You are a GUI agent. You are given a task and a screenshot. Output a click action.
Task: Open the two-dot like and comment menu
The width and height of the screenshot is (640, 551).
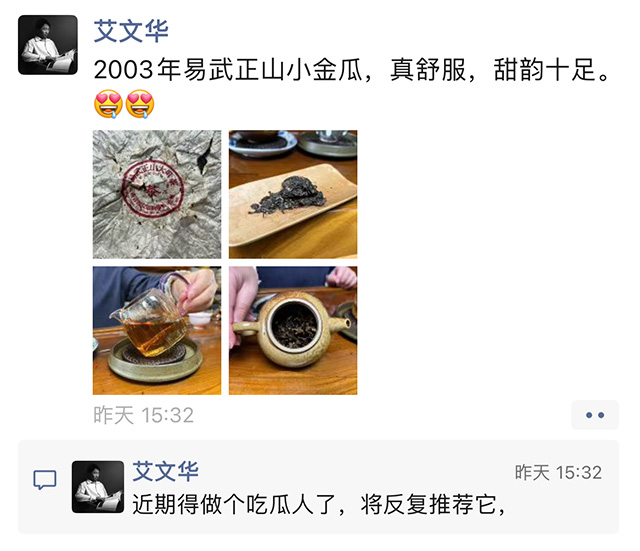pyautogui.click(x=595, y=415)
